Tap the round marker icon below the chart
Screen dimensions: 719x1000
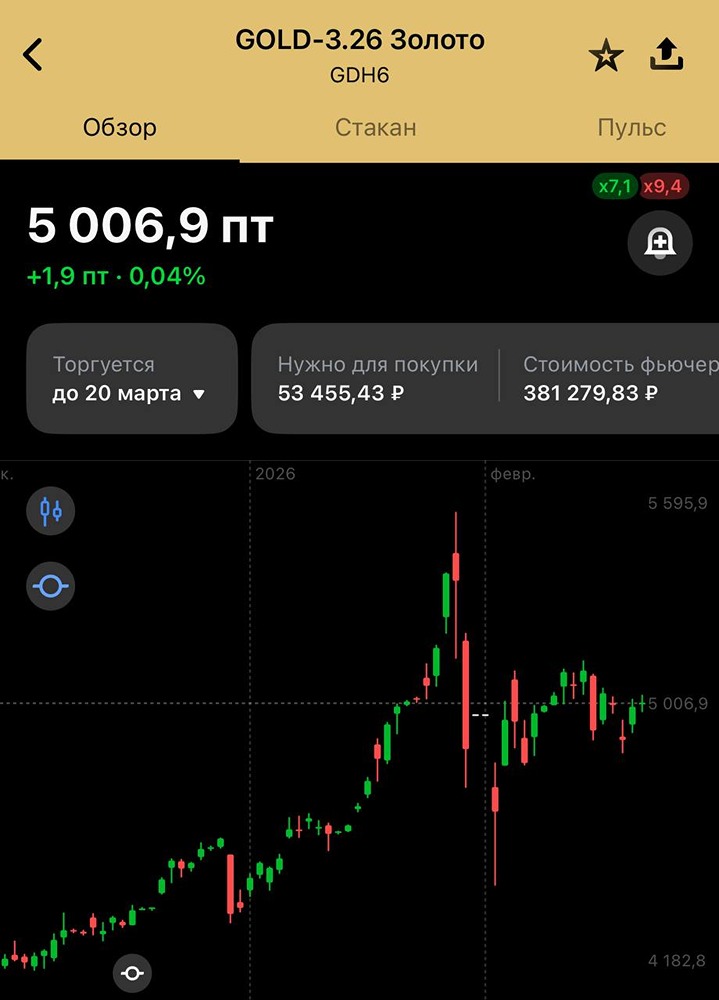point(133,972)
